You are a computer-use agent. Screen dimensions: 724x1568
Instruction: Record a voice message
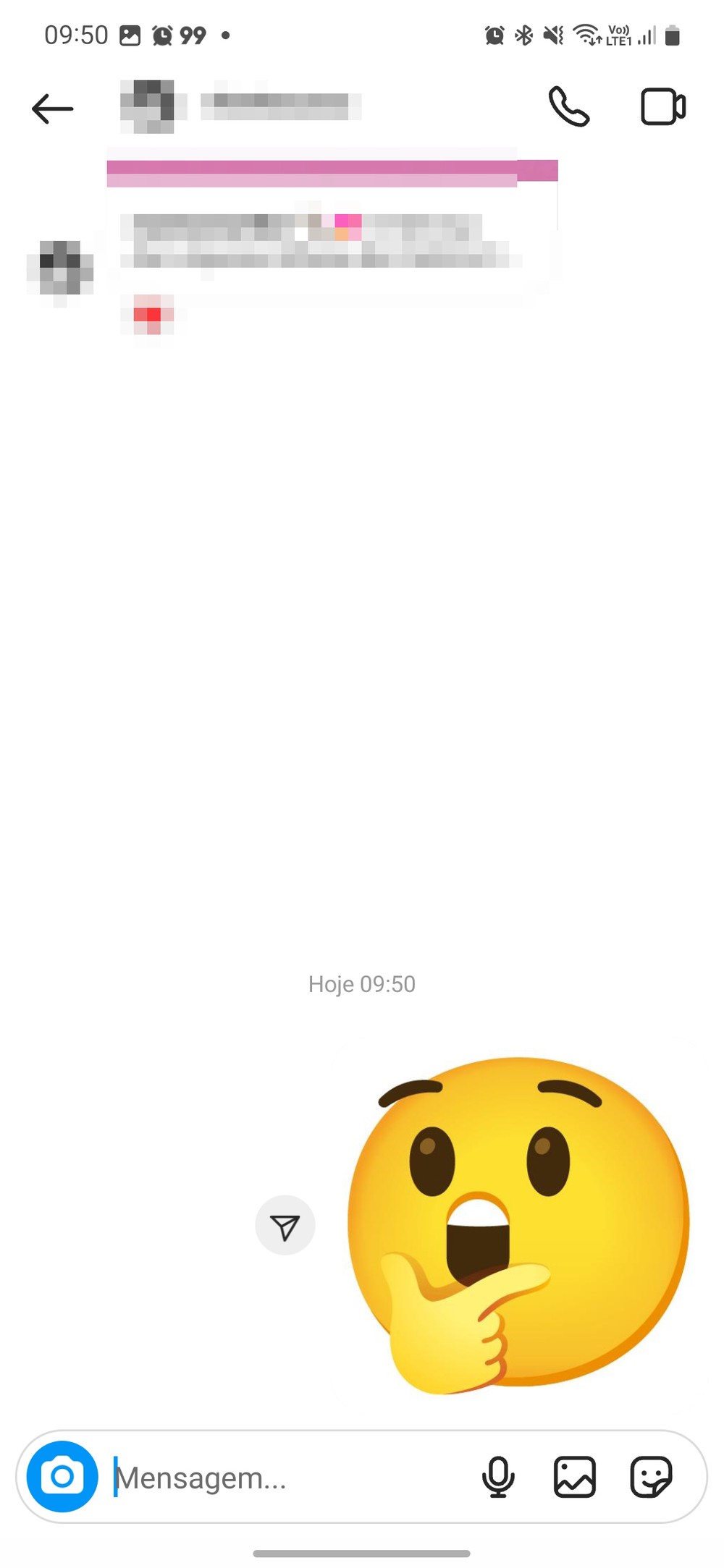click(x=498, y=1477)
